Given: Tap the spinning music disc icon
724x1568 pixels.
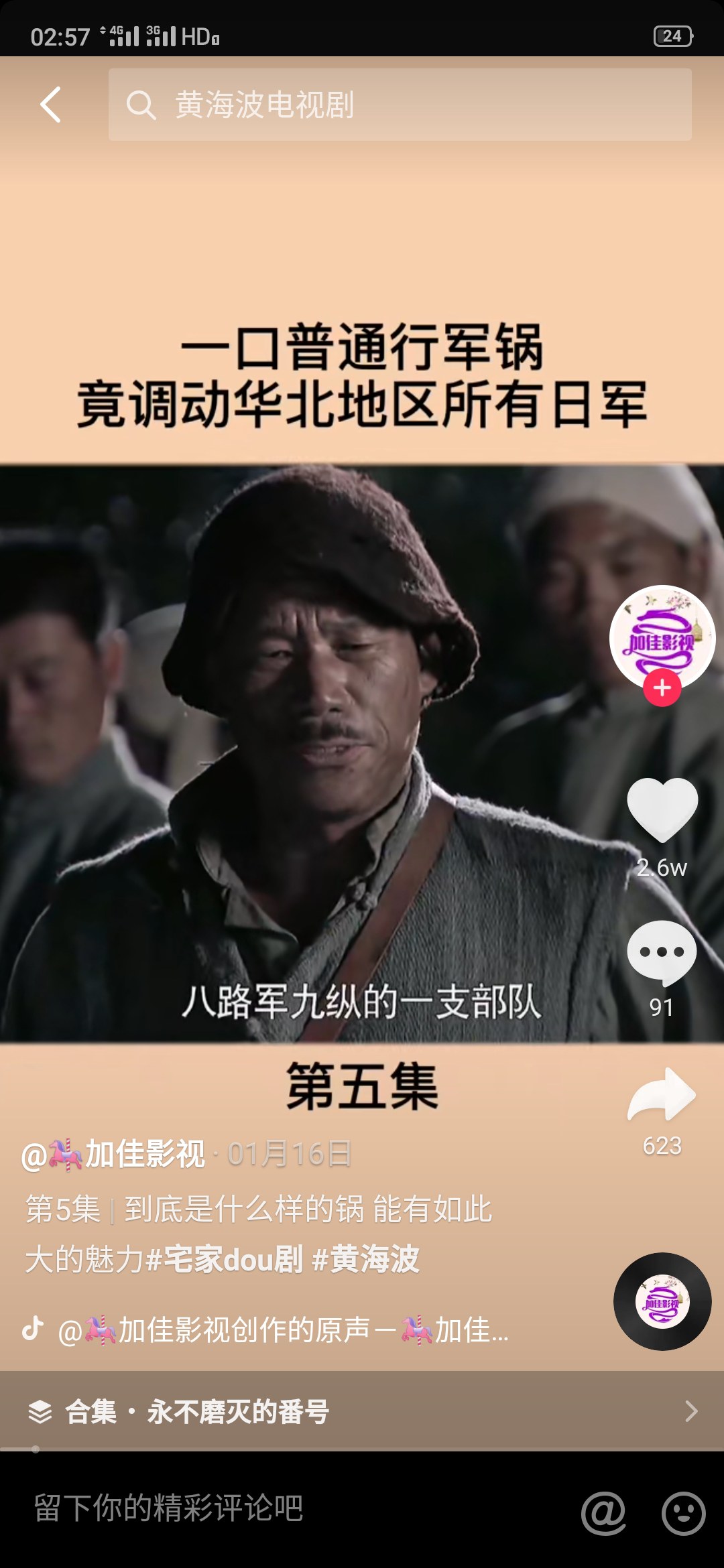Looking at the screenshot, I should 662,1301.
